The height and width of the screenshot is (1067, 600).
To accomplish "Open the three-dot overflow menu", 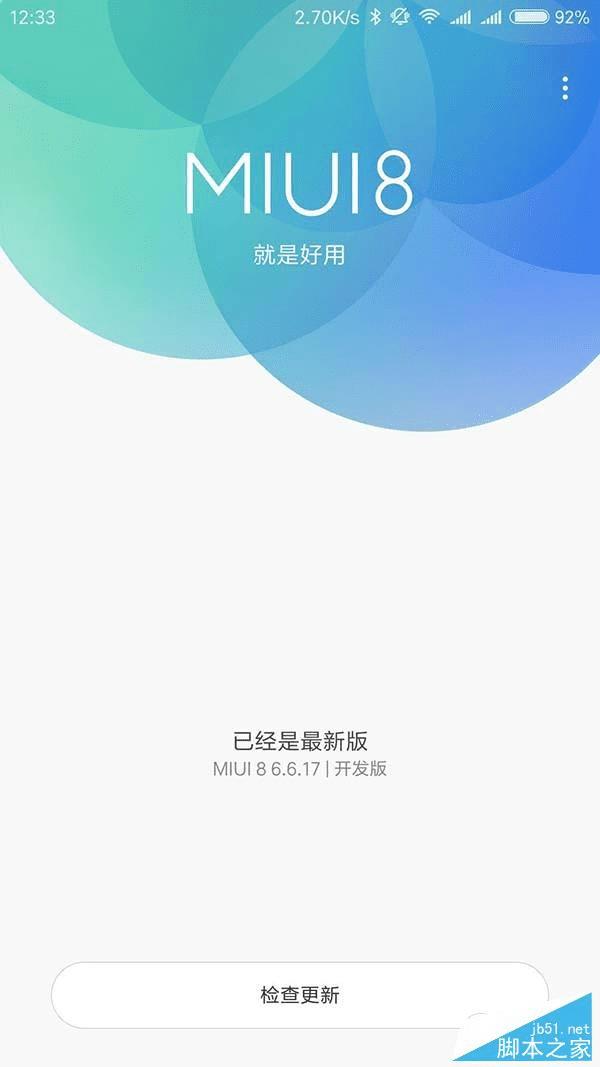I will tap(565, 88).
